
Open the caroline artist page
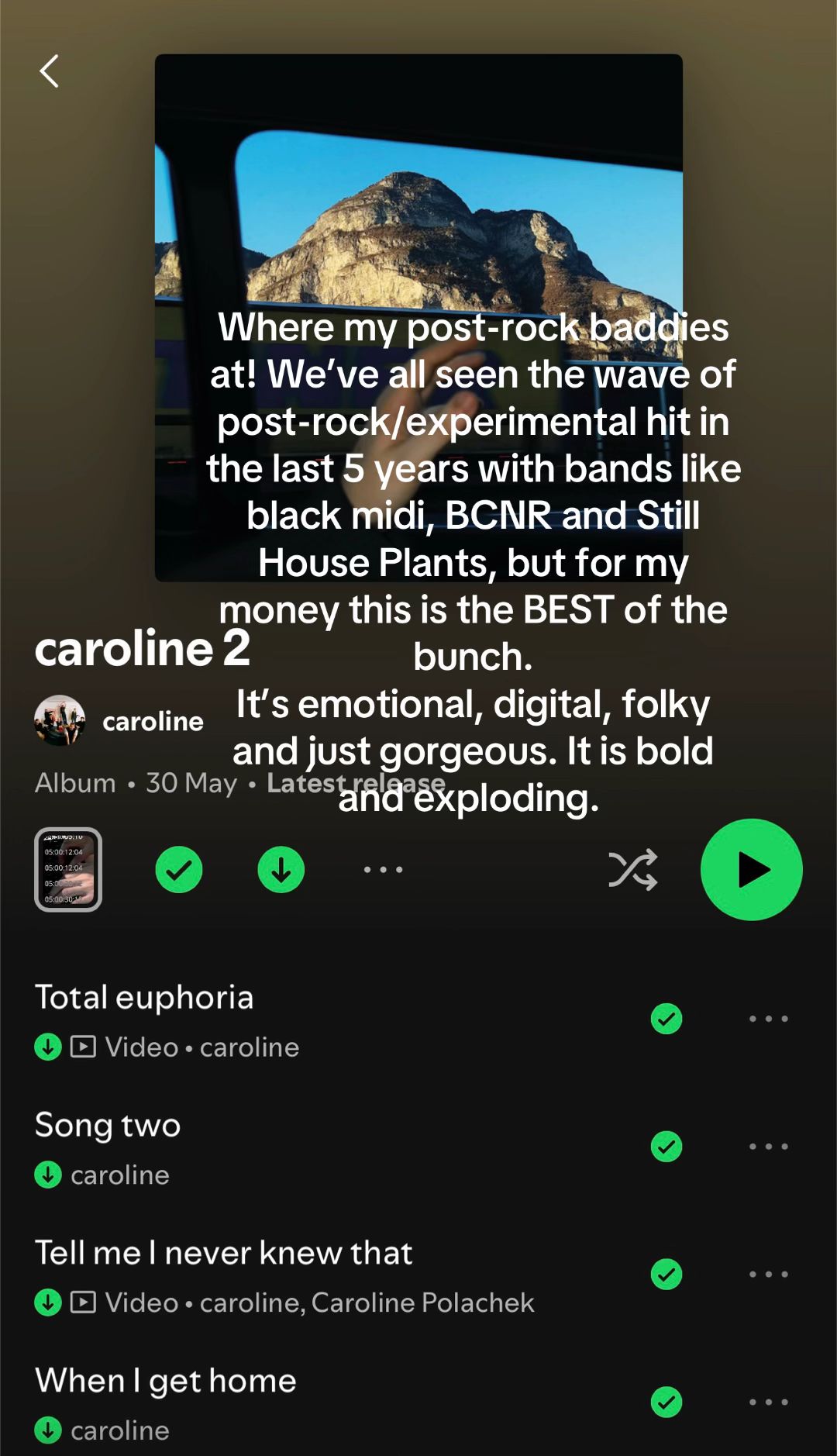(119, 721)
